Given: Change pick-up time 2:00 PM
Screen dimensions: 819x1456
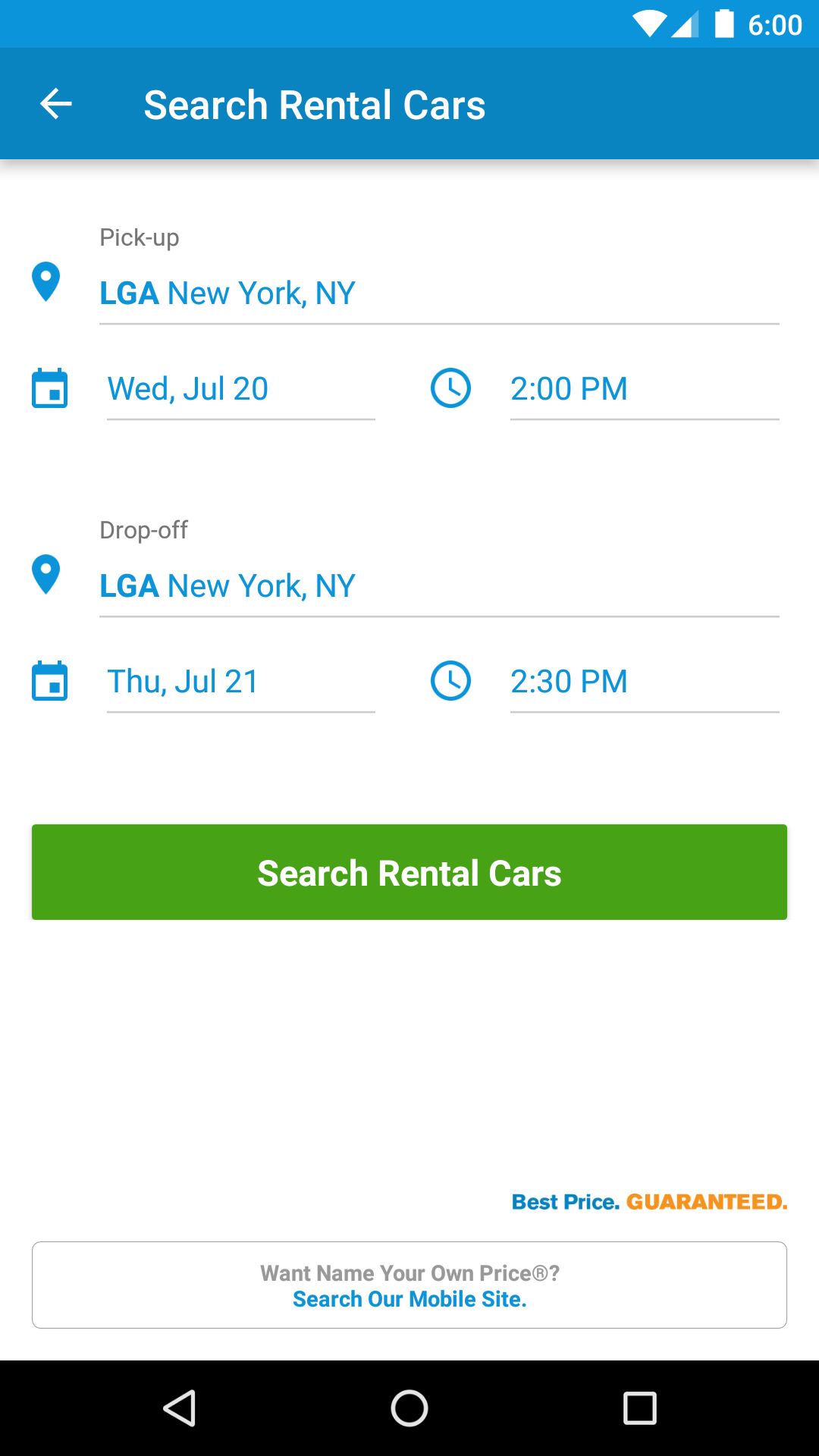Looking at the screenshot, I should click(x=645, y=389).
